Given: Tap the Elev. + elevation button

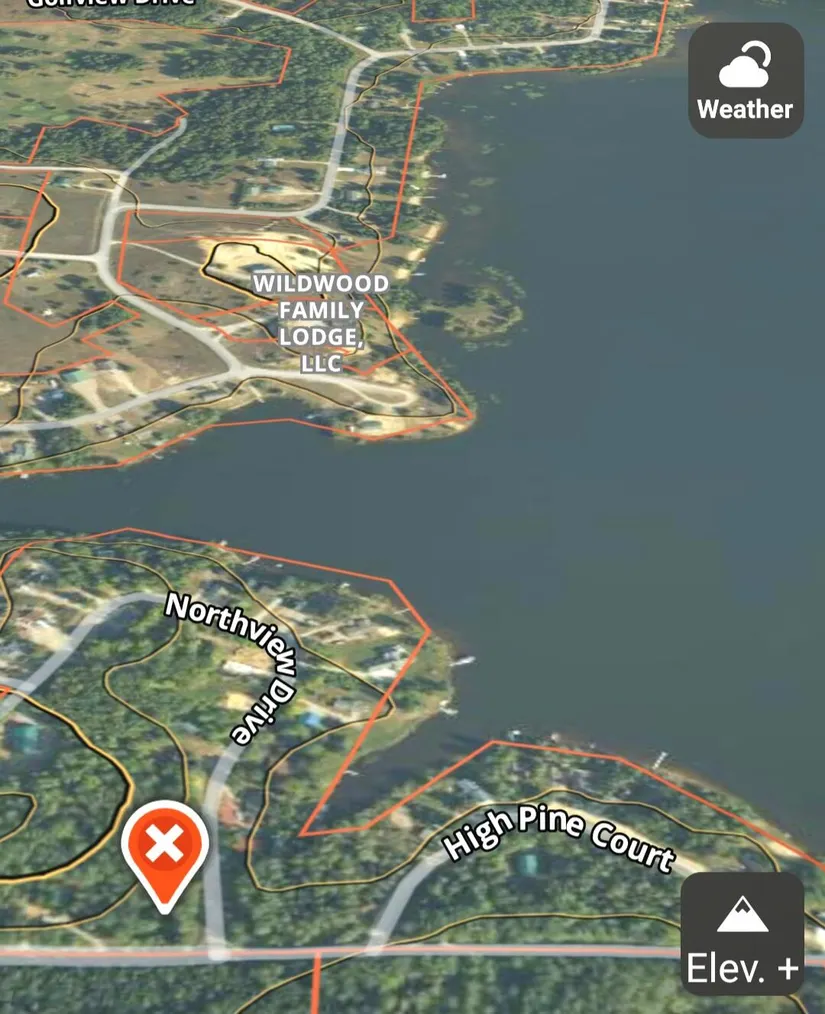Looking at the screenshot, I should click(742, 934).
